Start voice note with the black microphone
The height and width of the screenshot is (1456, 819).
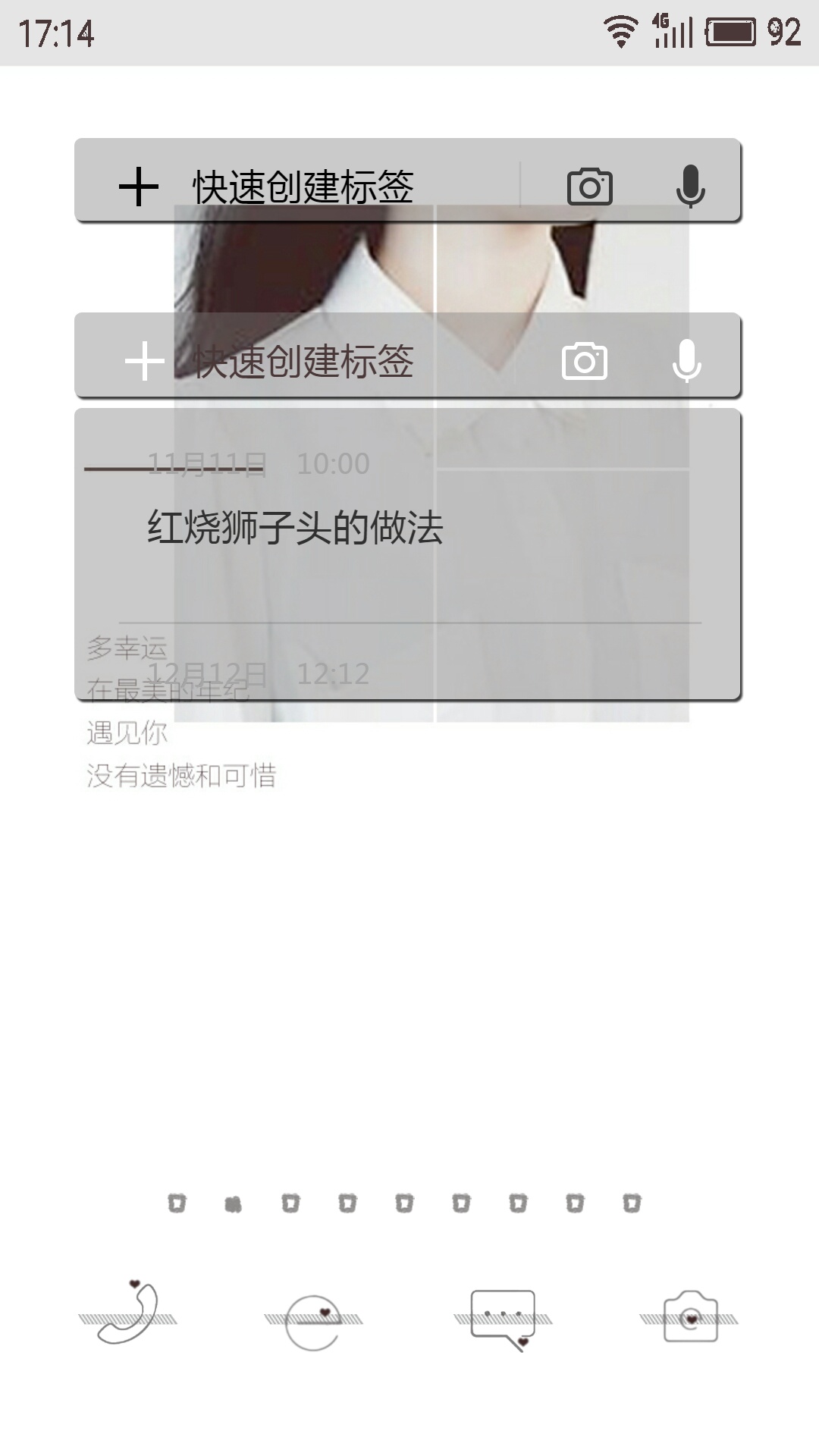(690, 187)
